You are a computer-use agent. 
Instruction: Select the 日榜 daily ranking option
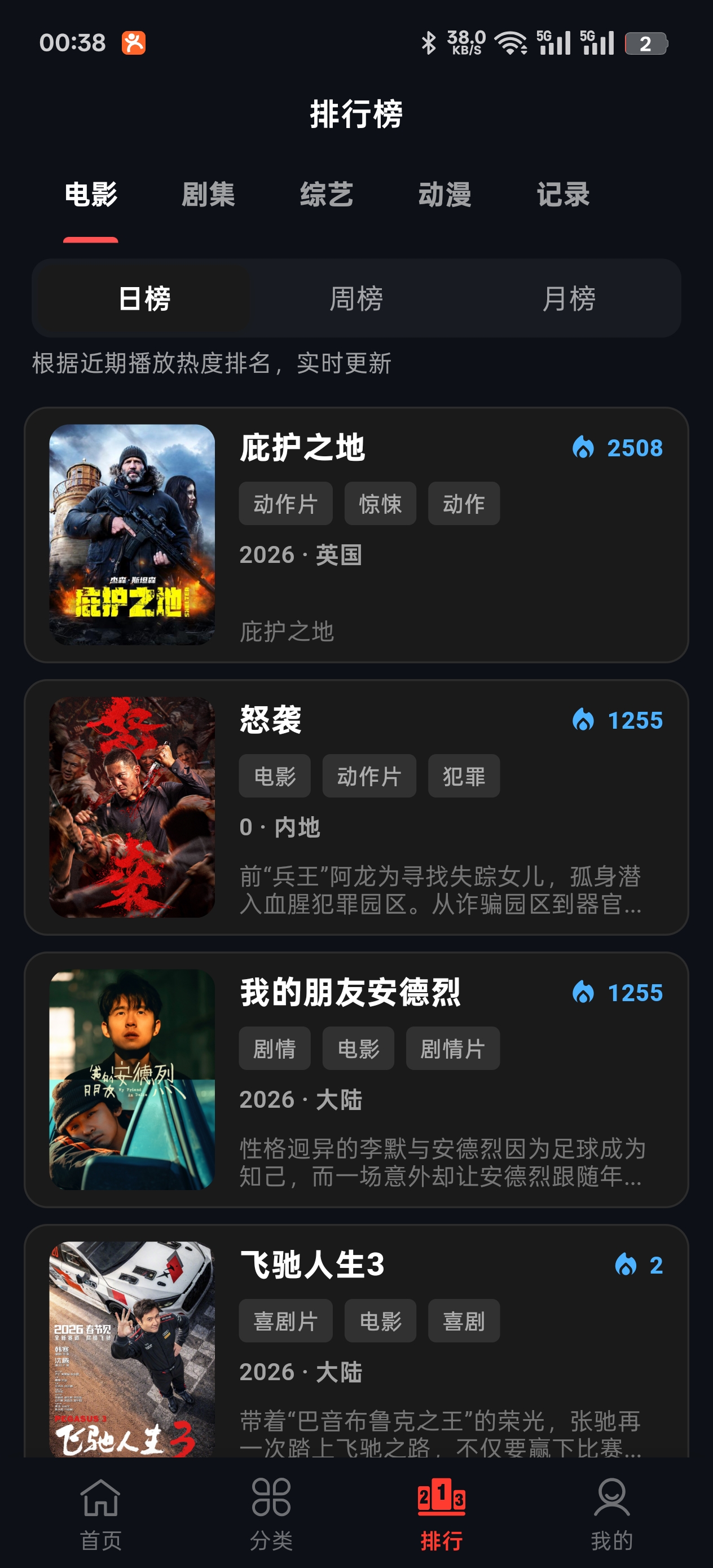click(146, 299)
